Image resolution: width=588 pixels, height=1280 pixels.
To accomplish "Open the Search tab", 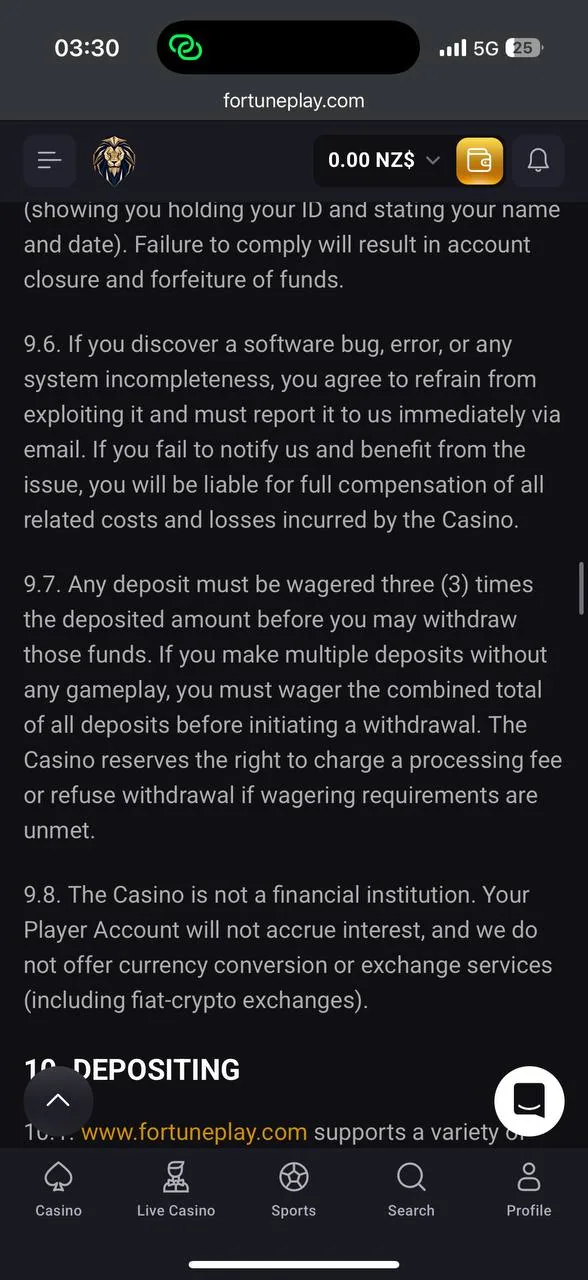I will (411, 1190).
